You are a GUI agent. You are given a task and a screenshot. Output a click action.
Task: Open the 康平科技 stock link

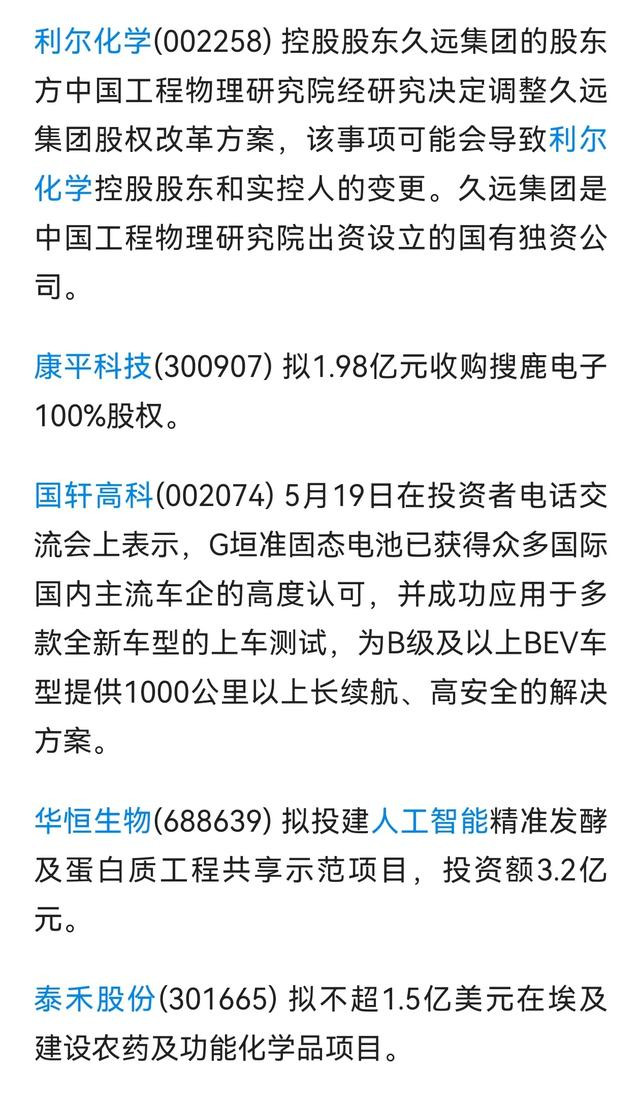93,367
